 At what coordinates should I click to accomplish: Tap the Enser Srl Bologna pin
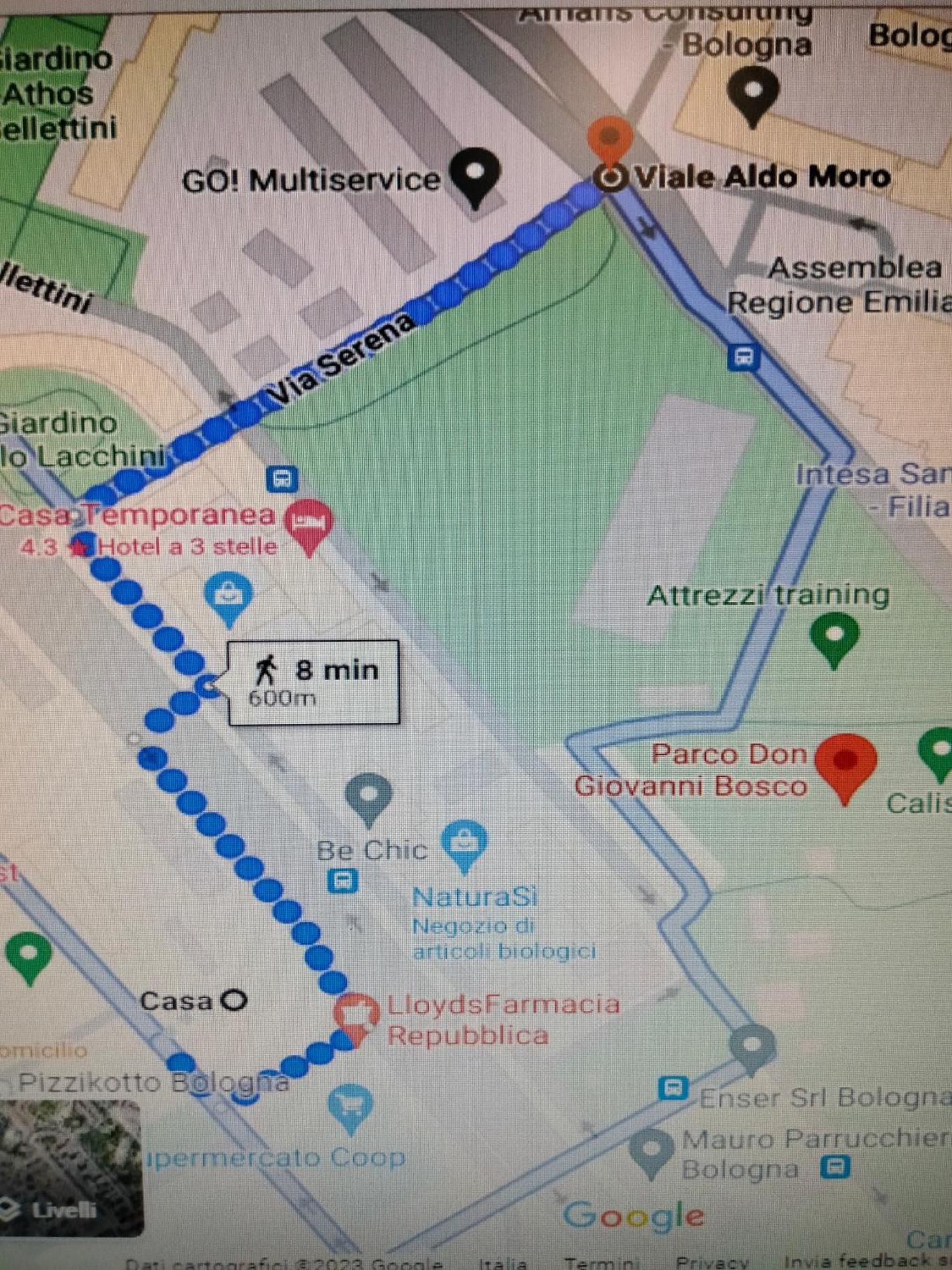(752, 1046)
